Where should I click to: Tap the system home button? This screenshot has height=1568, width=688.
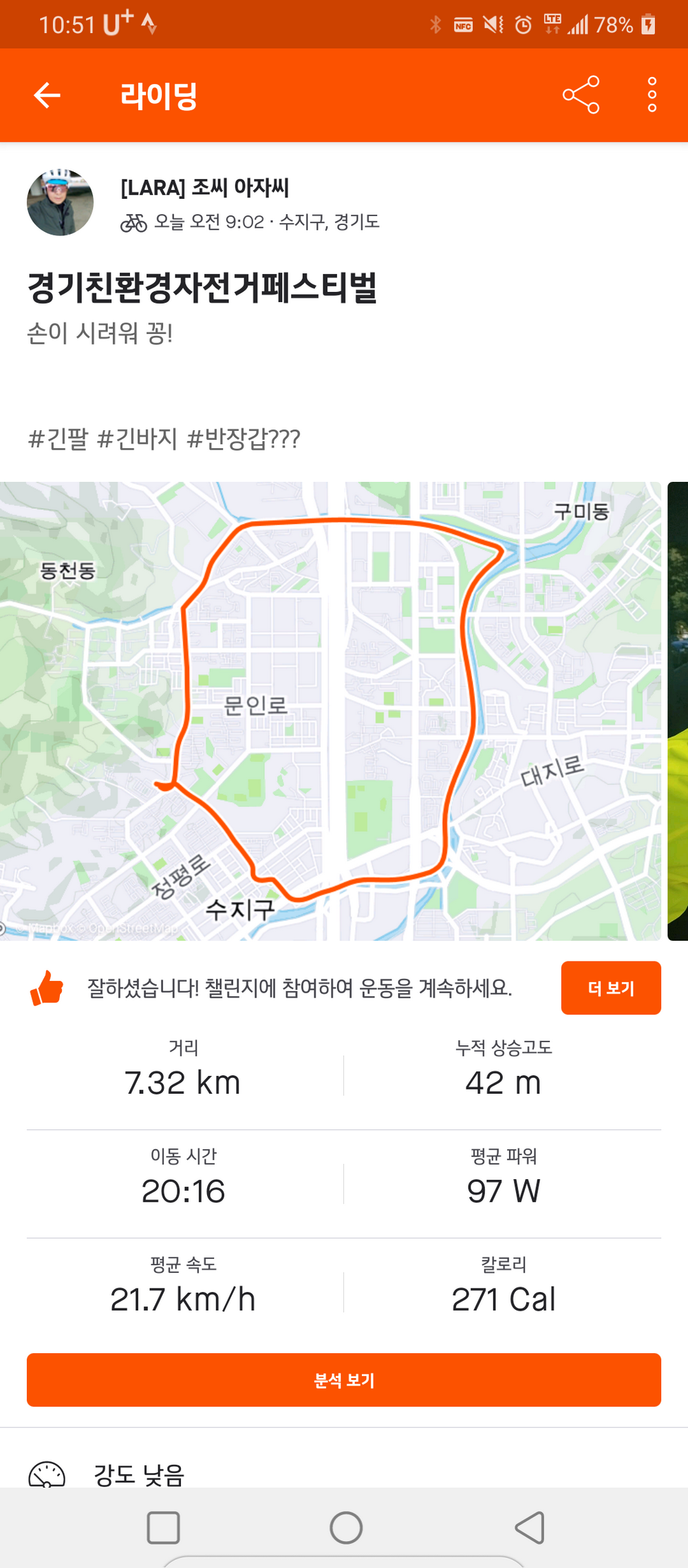tap(345, 1528)
